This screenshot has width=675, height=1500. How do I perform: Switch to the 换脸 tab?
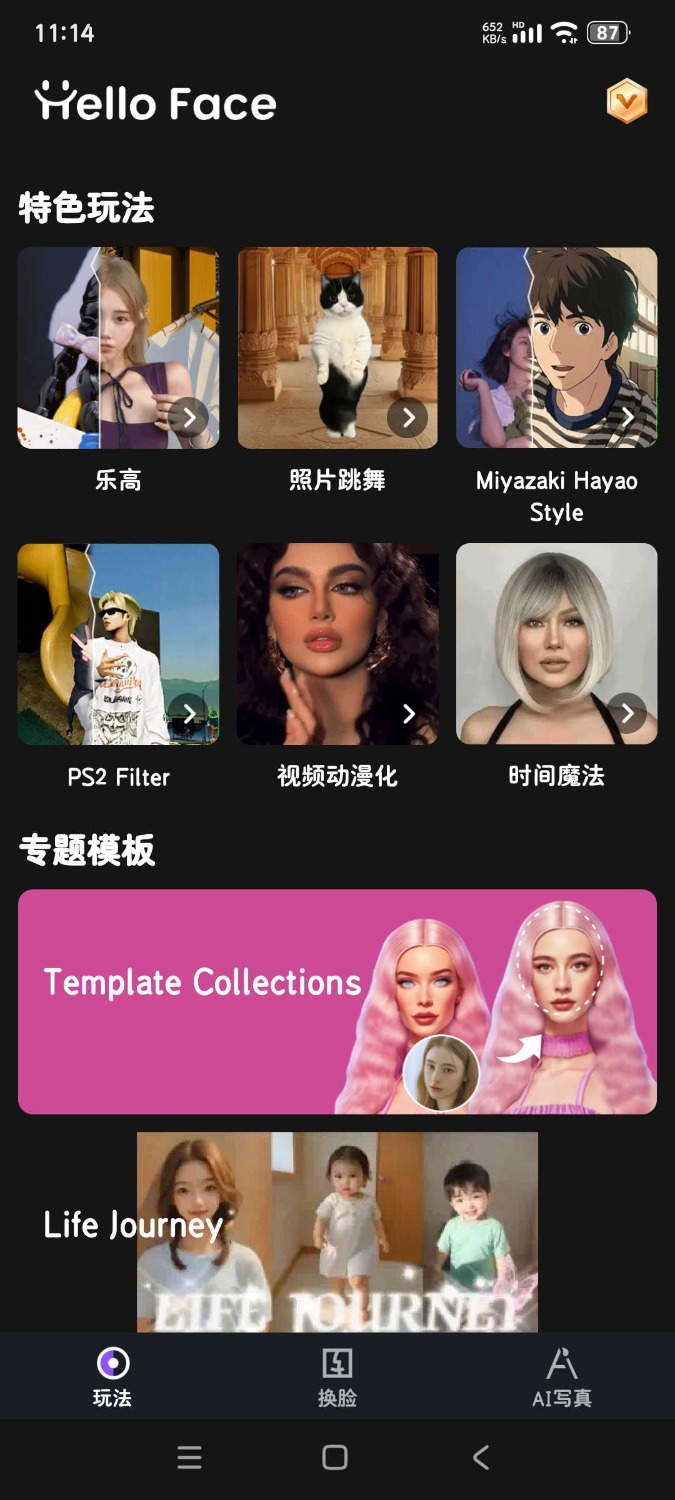pyautogui.click(x=337, y=1376)
